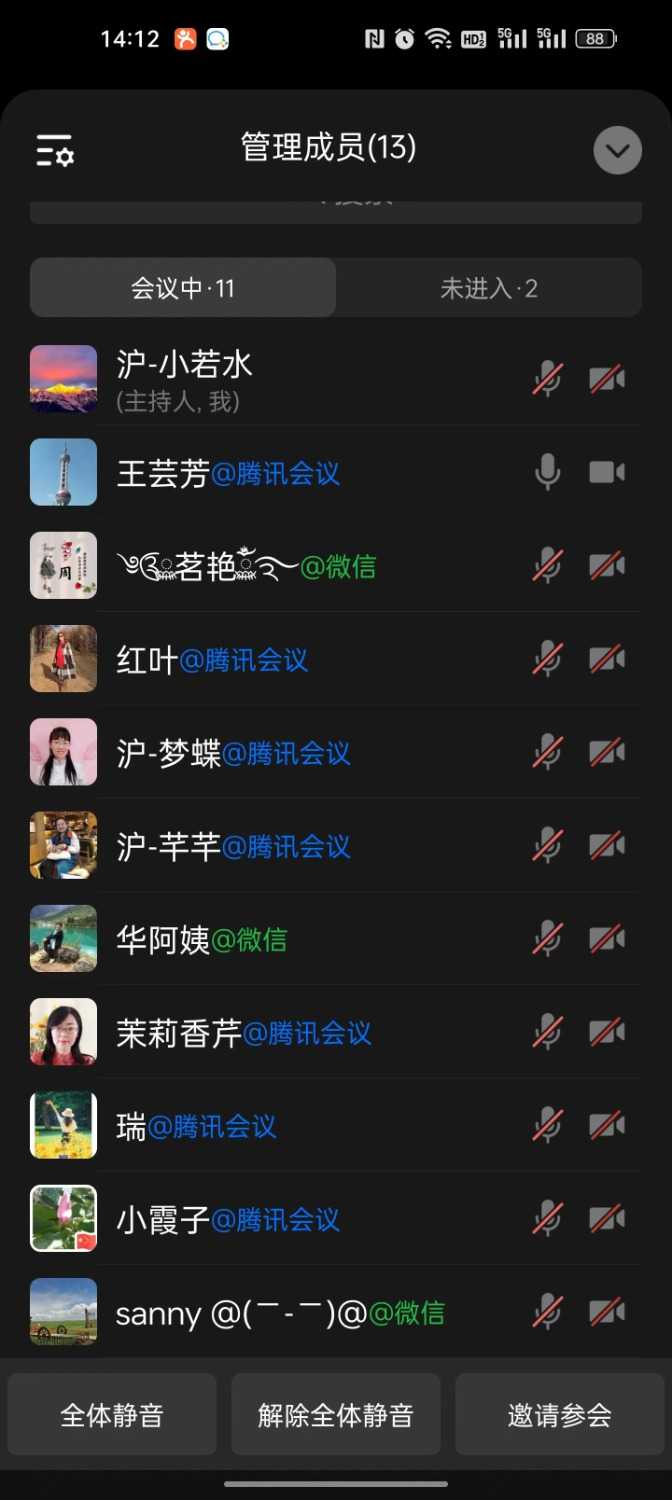Tap the camera icon beside 茉莉香芹
Screen dimensions: 672x1500
point(607,1032)
